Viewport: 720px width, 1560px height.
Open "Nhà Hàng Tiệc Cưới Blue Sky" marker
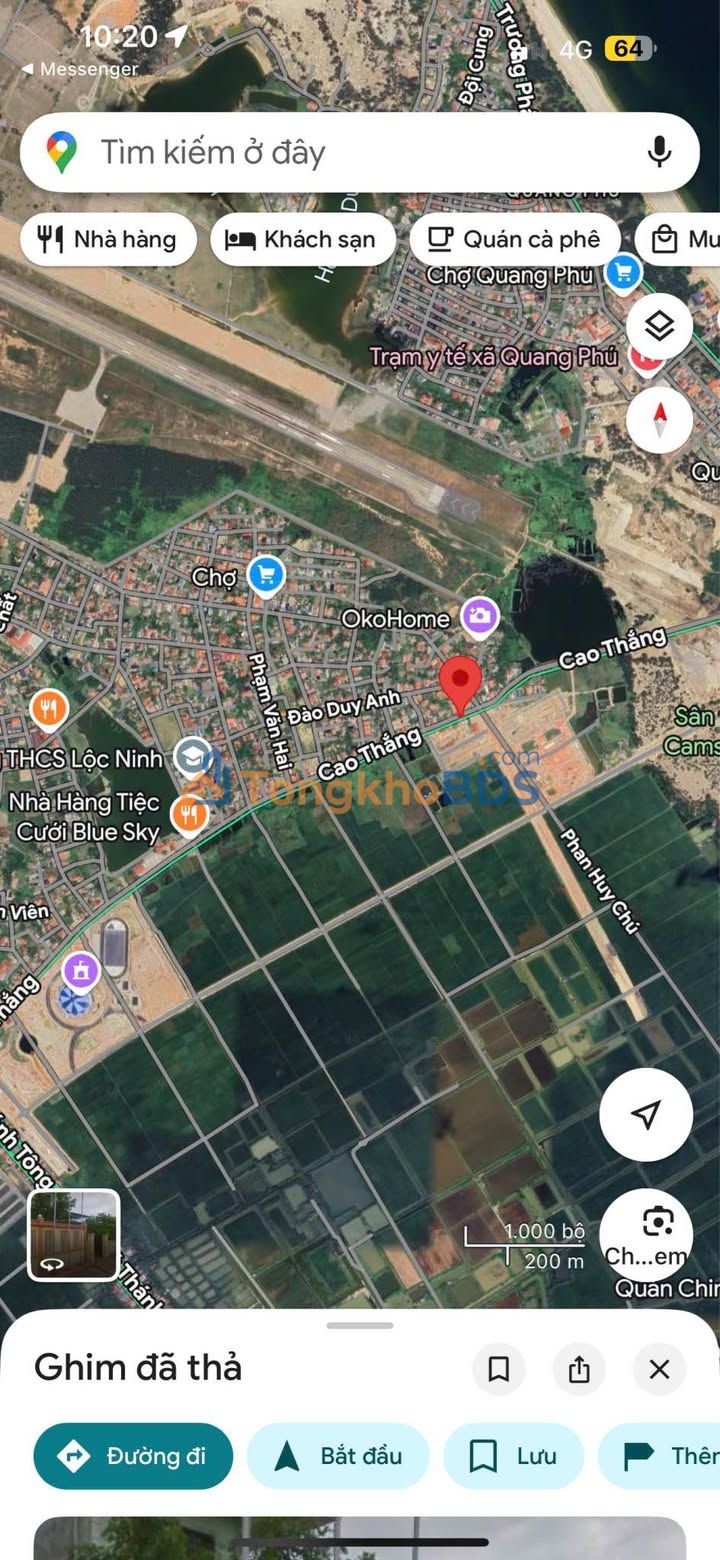189,814
